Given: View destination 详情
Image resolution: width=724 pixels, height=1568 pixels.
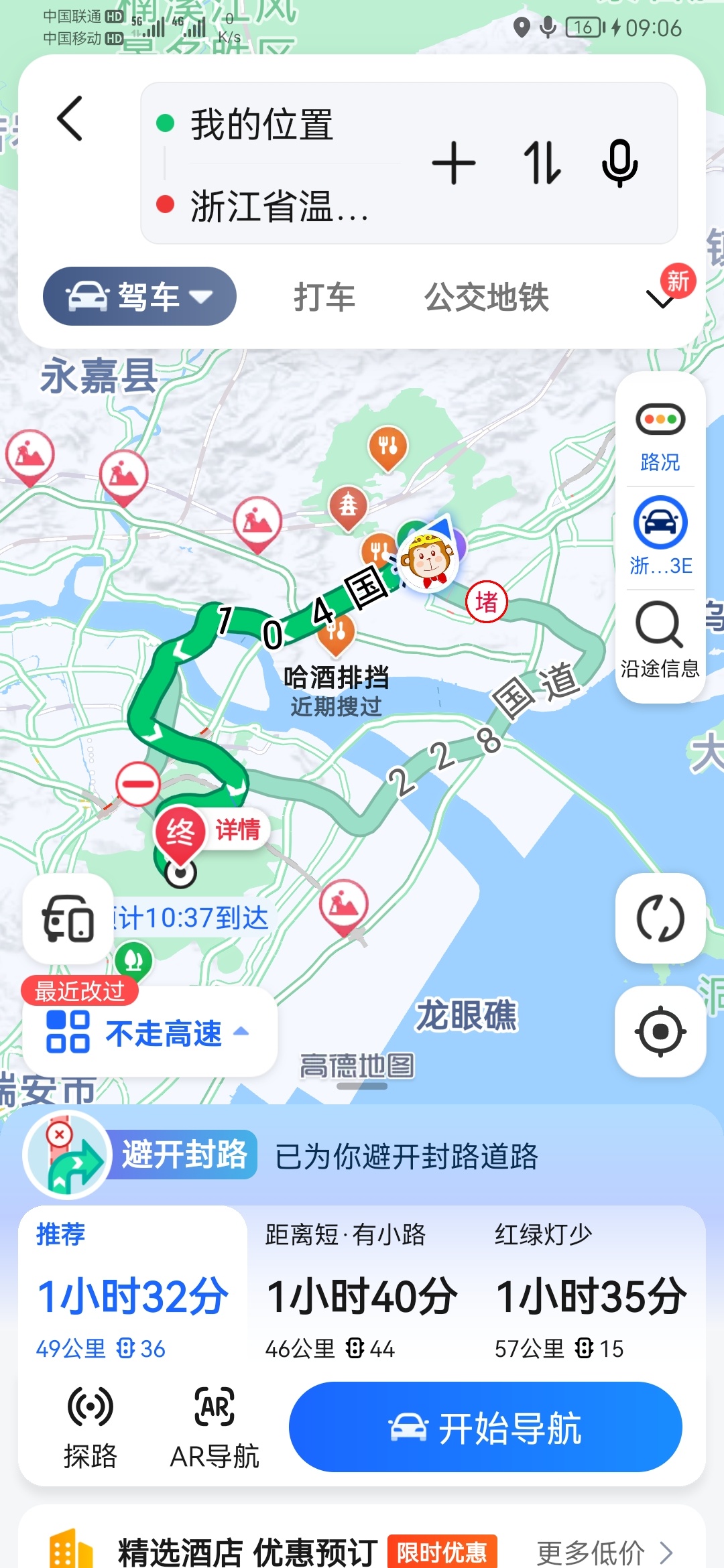Looking at the screenshot, I should [x=238, y=830].
